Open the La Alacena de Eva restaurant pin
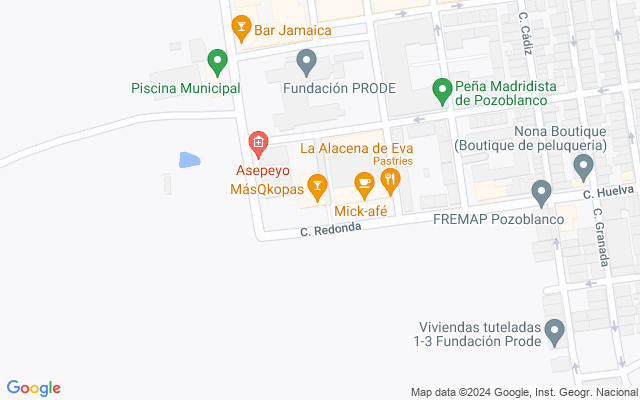Screen dimensions: 640x400 [x=391, y=180]
